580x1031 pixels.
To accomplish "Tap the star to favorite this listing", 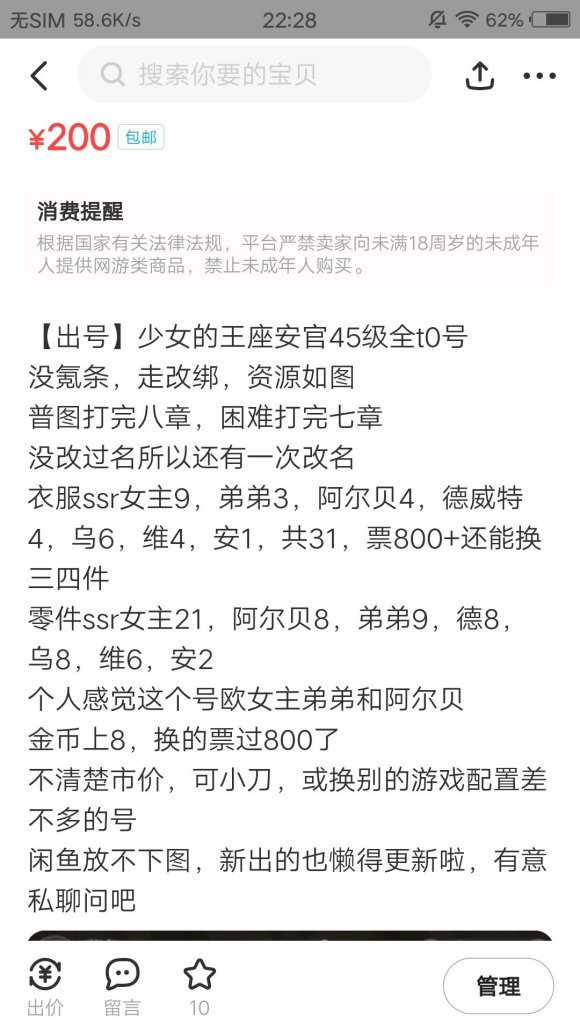I will click(199, 986).
